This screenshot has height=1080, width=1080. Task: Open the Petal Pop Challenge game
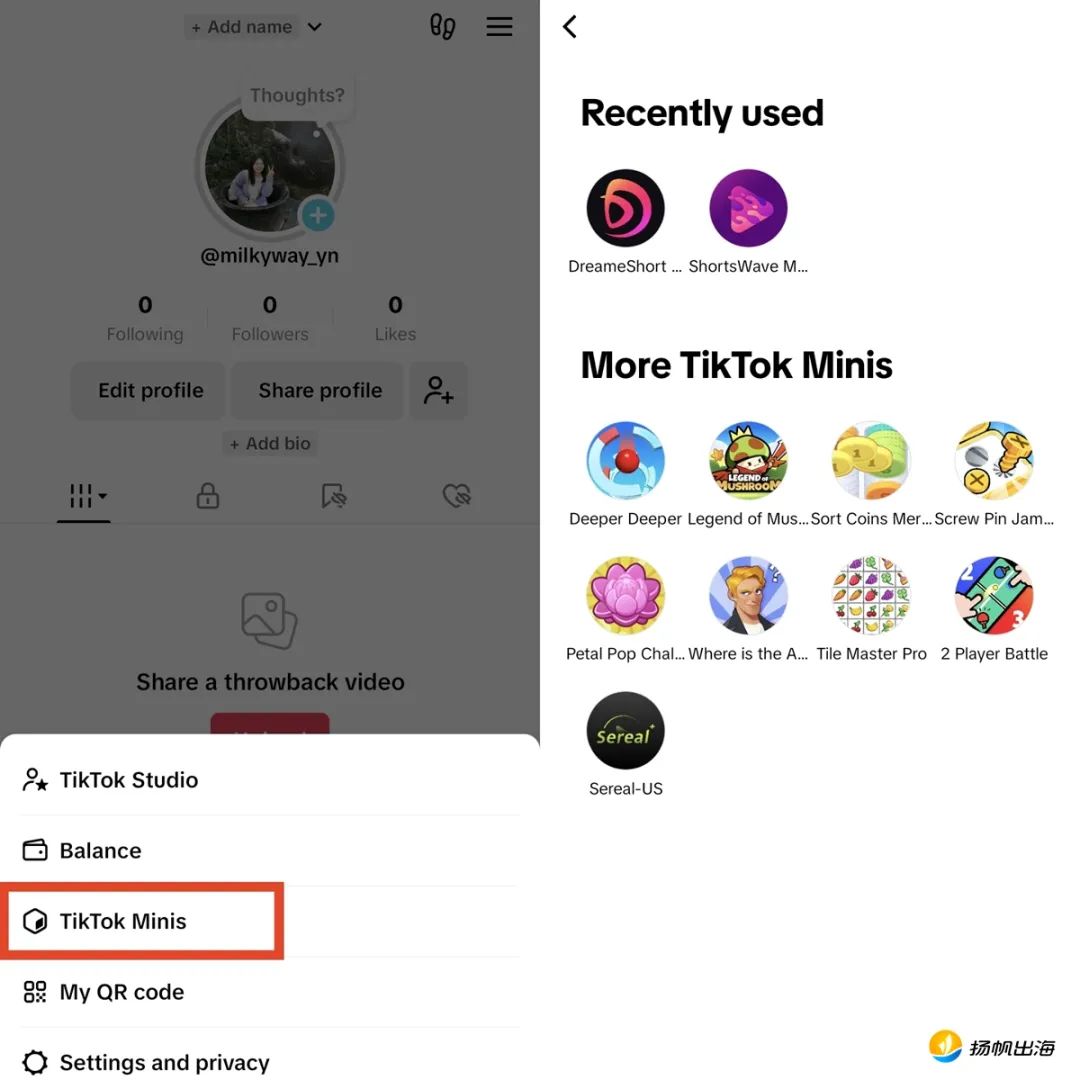click(625, 595)
